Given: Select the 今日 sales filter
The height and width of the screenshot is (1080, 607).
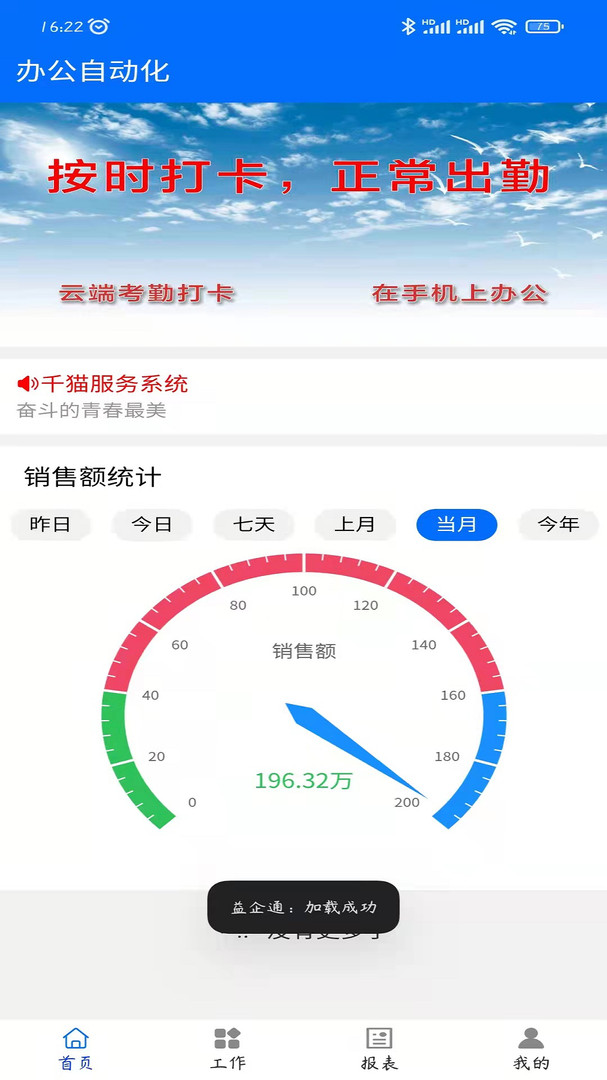Looking at the screenshot, I should tap(152, 525).
